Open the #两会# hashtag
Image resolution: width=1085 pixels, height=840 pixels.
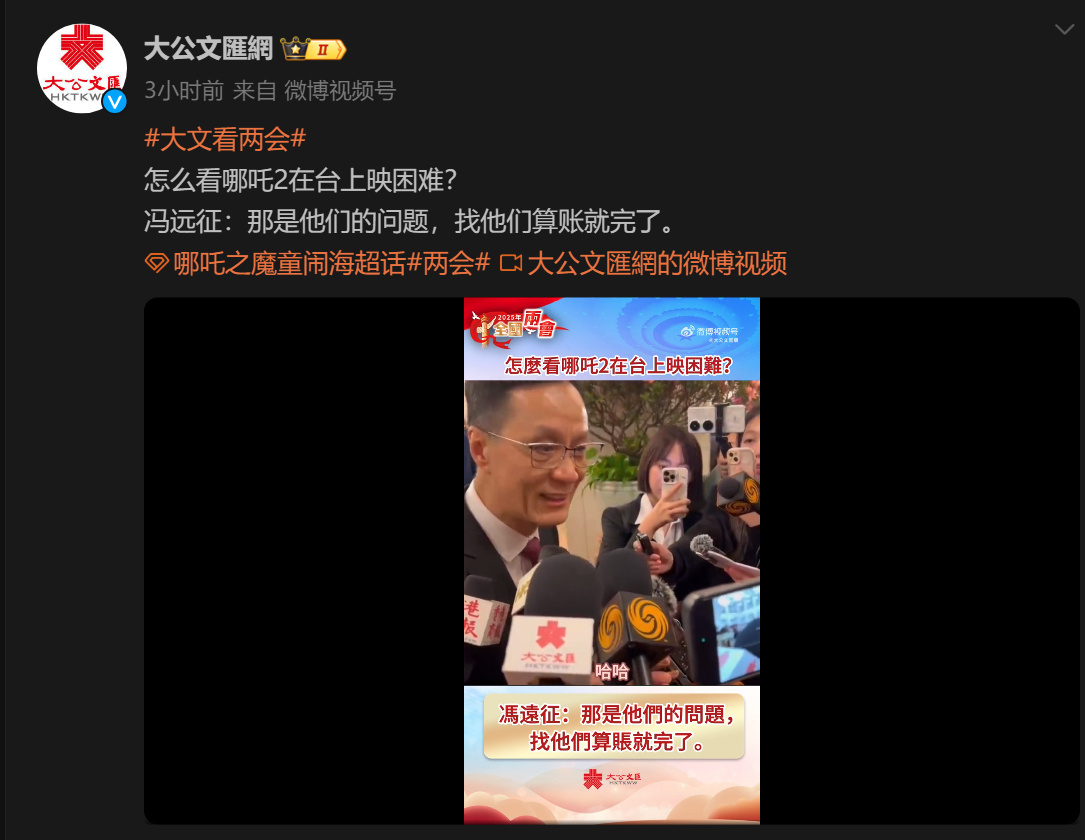(x=448, y=263)
